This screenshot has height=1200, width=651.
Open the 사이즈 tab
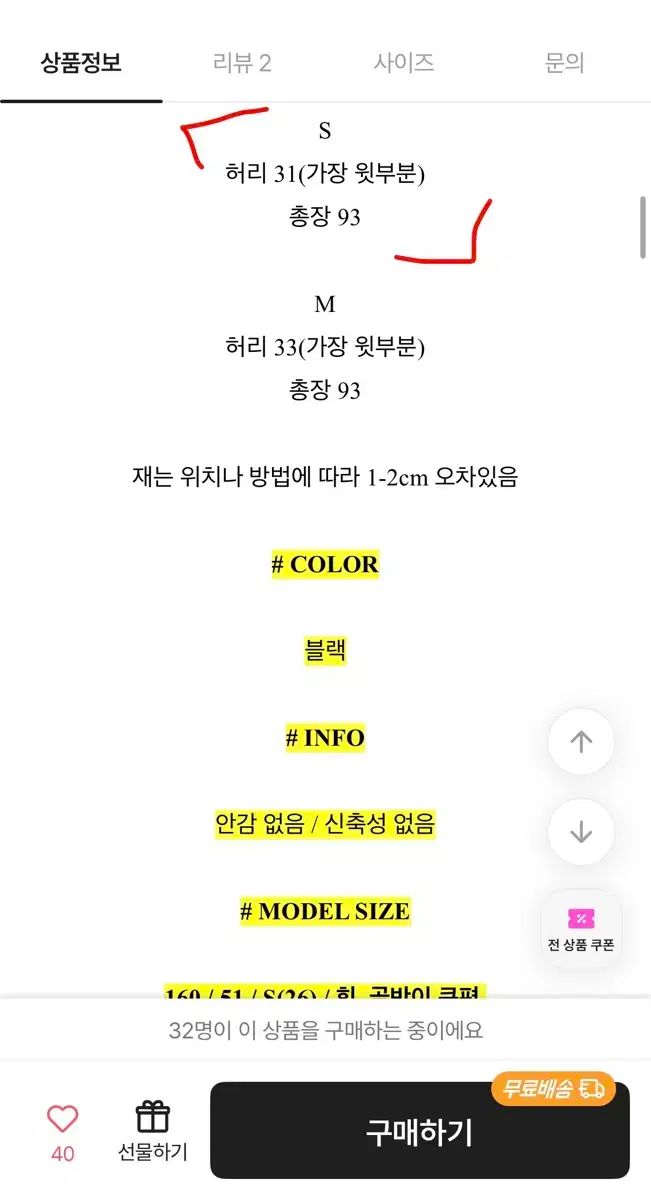click(x=404, y=63)
